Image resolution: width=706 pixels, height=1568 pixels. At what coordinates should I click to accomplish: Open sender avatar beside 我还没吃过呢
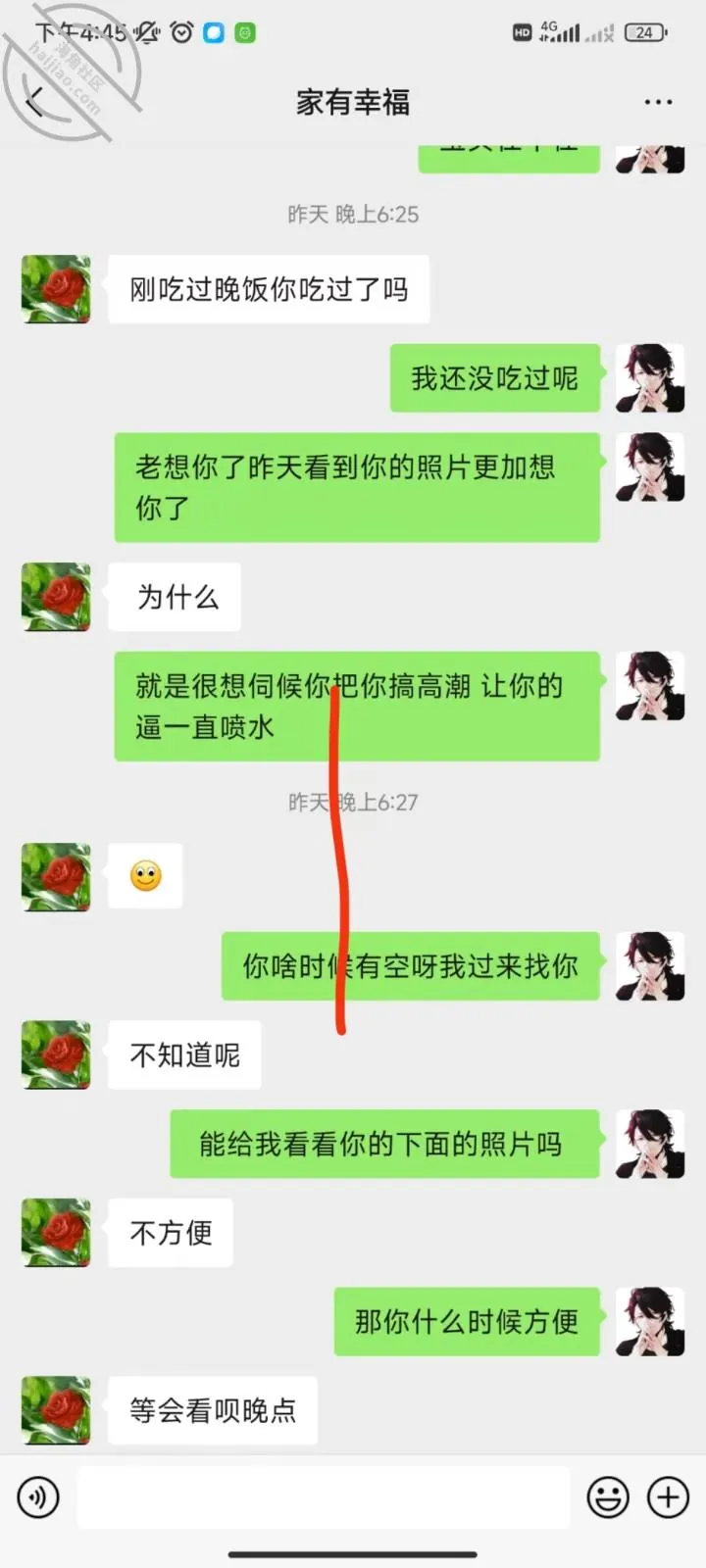coord(650,378)
